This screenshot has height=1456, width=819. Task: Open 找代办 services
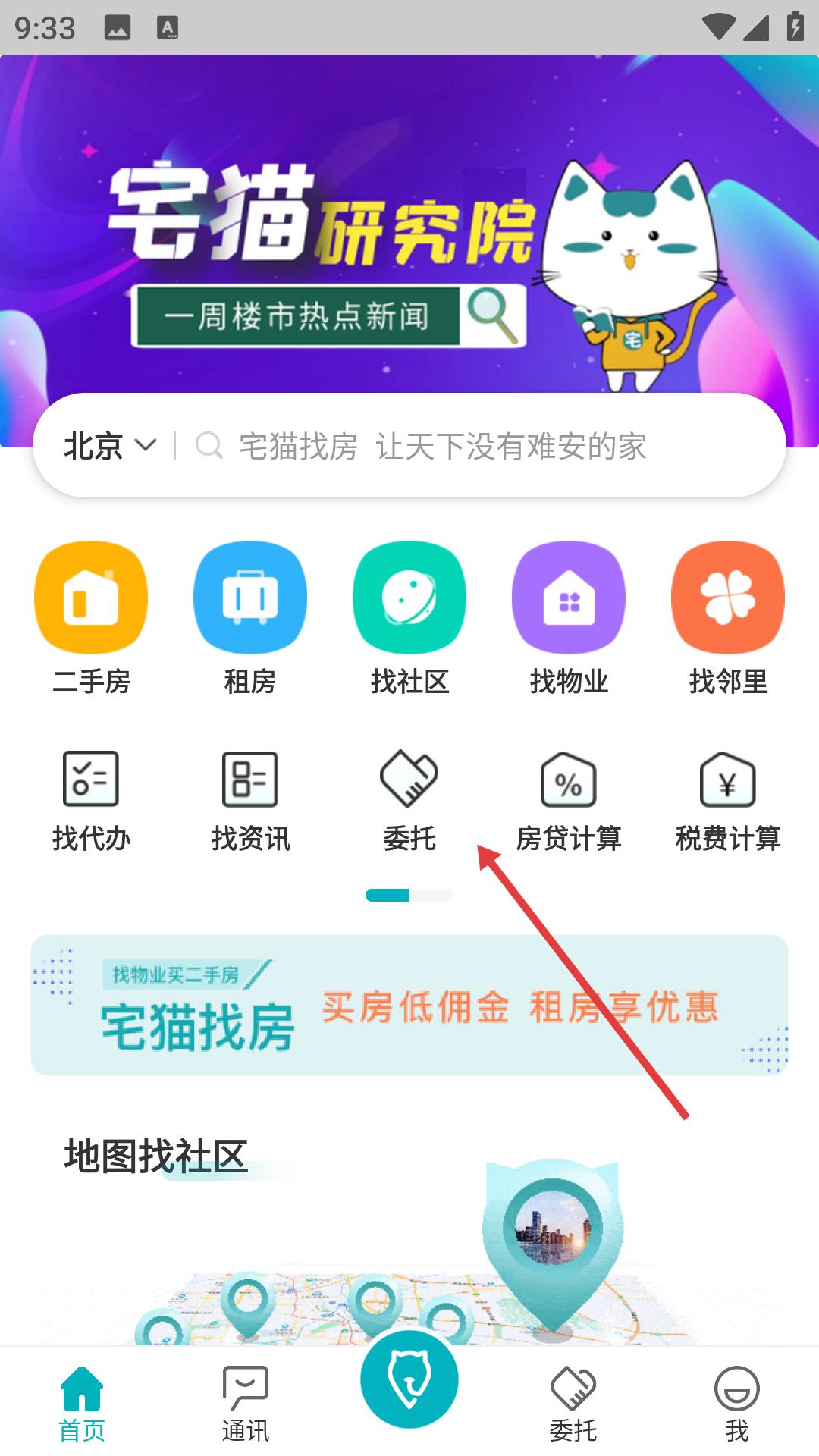coord(91,802)
